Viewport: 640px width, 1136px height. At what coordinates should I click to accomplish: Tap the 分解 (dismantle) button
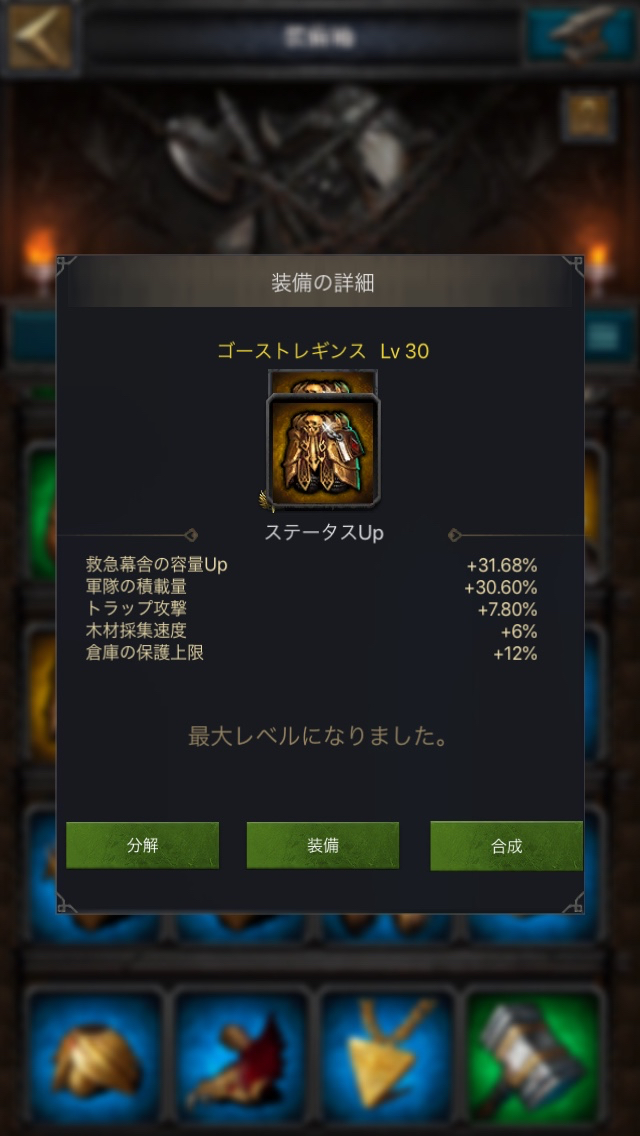pos(142,845)
